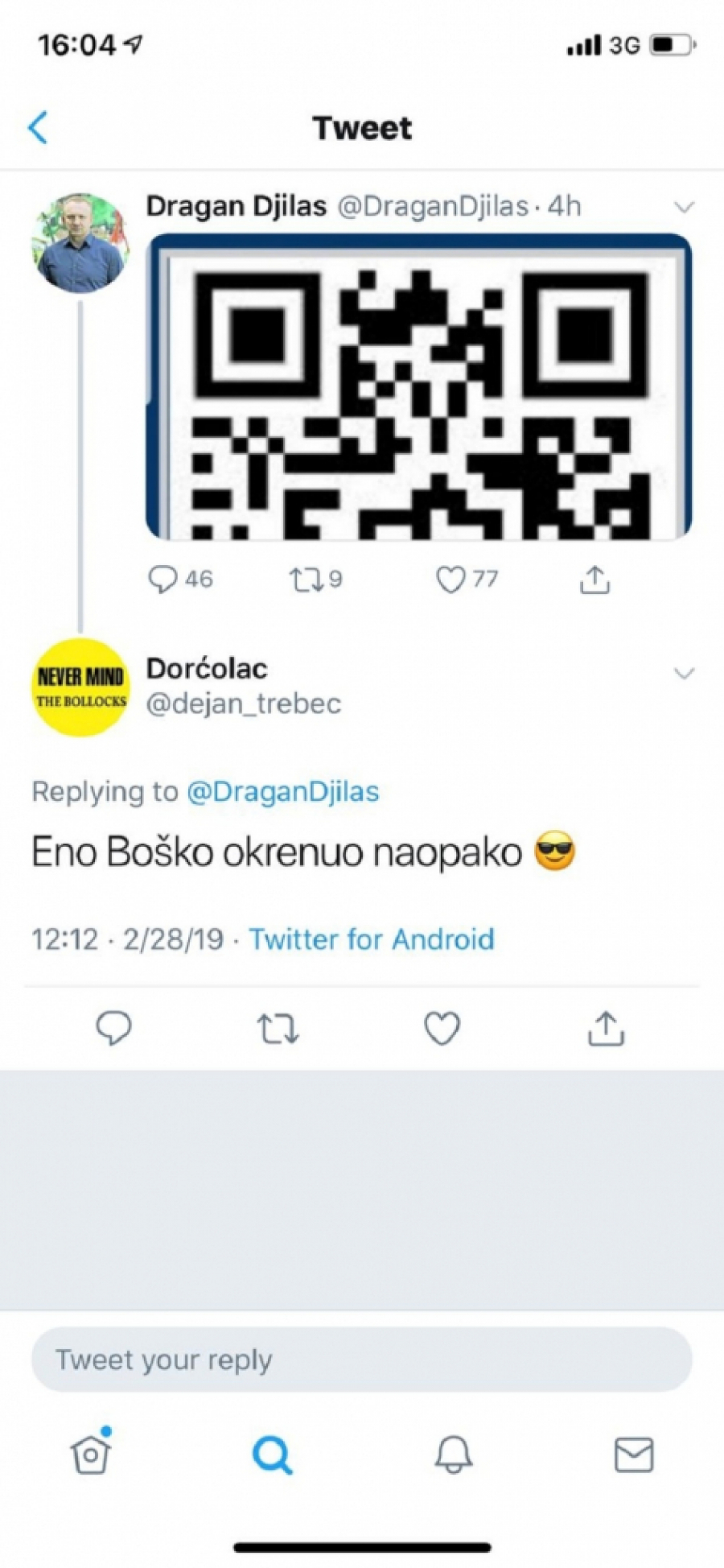Viewport: 724px width, 1568px height.
Task: Reply to Dorćolac's tweet
Action: (113, 1028)
